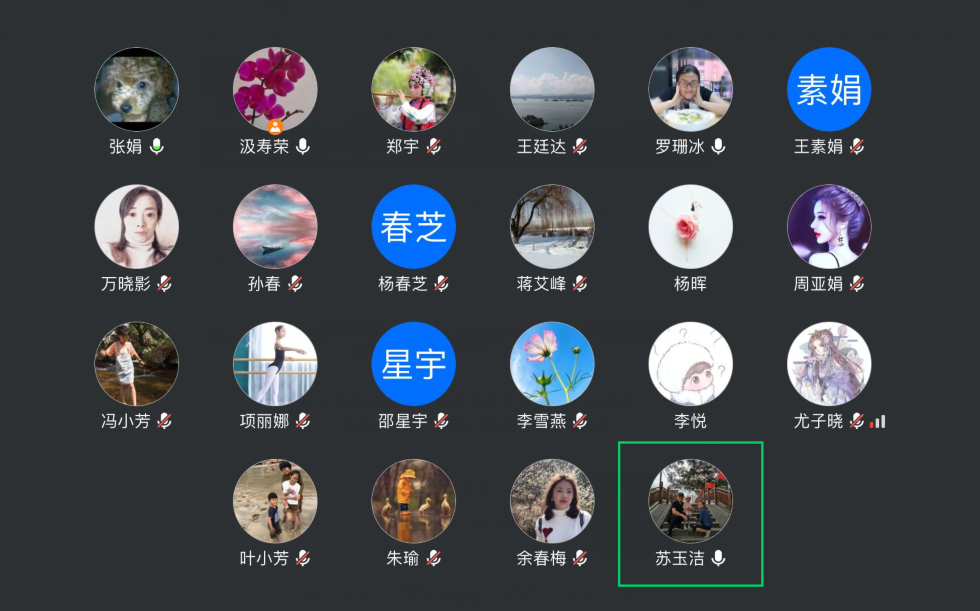Select 蒋艾峰's participant tile
This screenshot has height=611, width=980.
point(552,226)
